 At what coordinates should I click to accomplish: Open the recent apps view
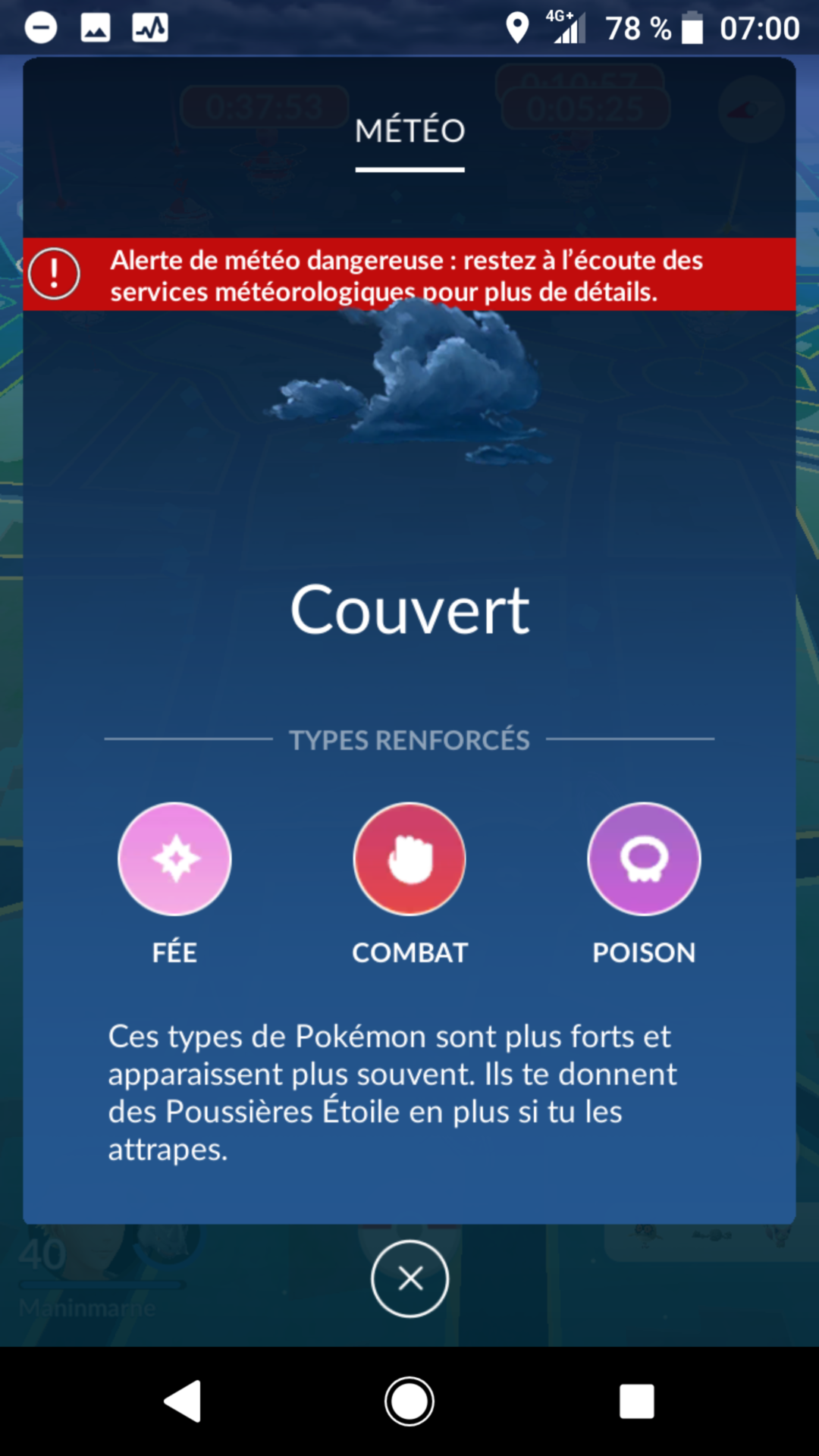point(636,1401)
